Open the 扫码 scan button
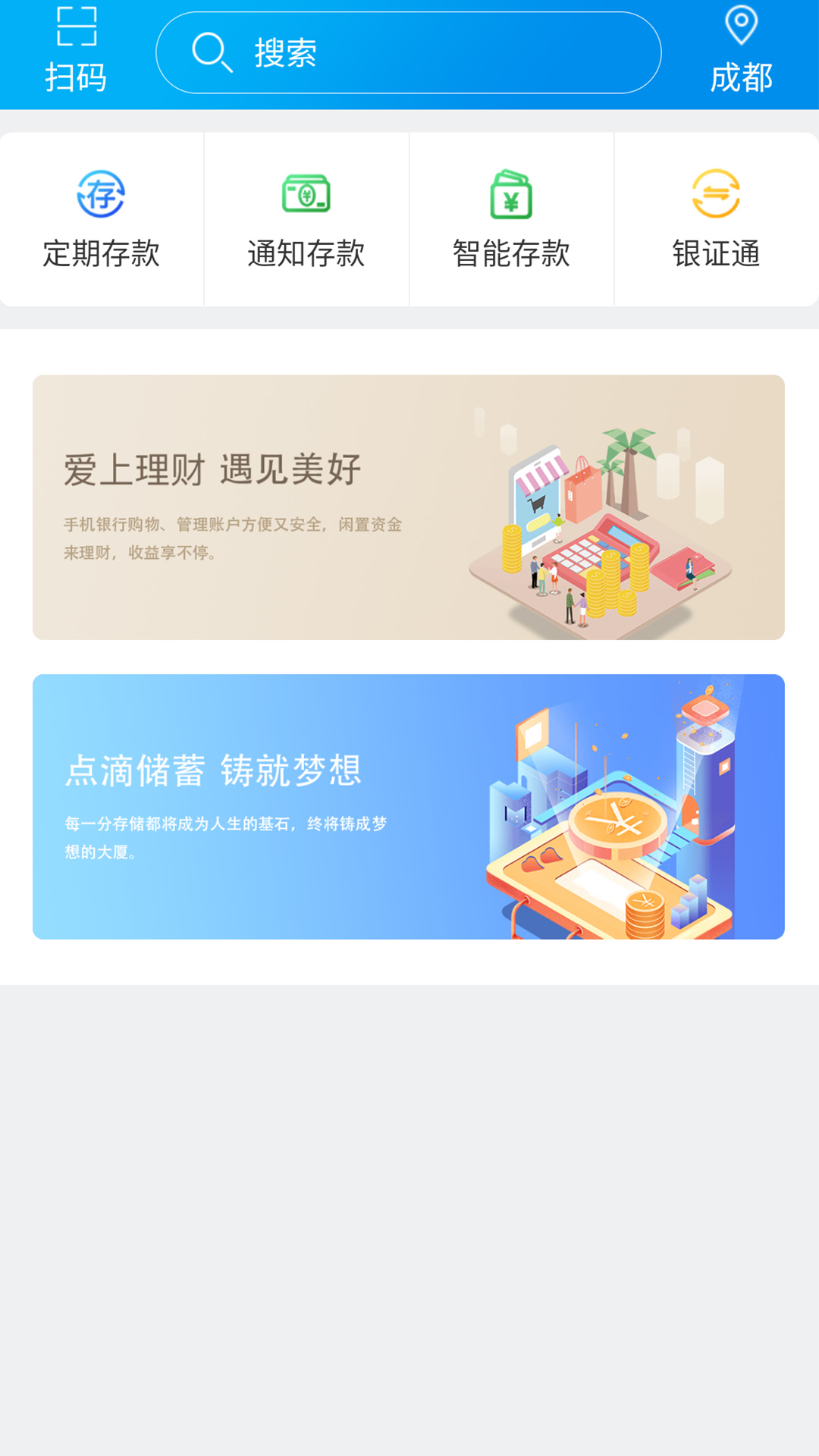Image resolution: width=819 pixels, height=1456 pixels. point(76,51)
